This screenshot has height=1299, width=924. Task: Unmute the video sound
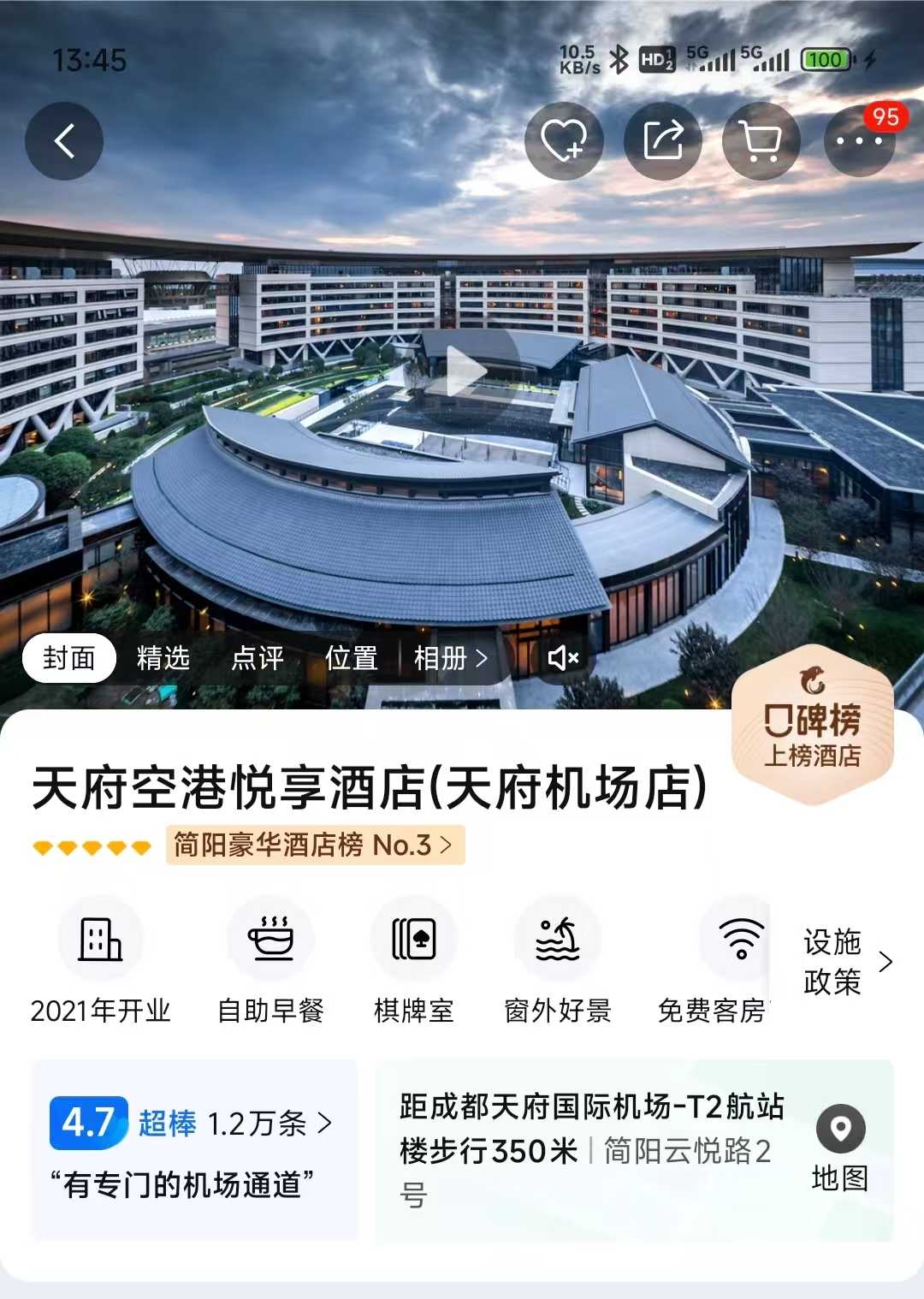(563, 658)
